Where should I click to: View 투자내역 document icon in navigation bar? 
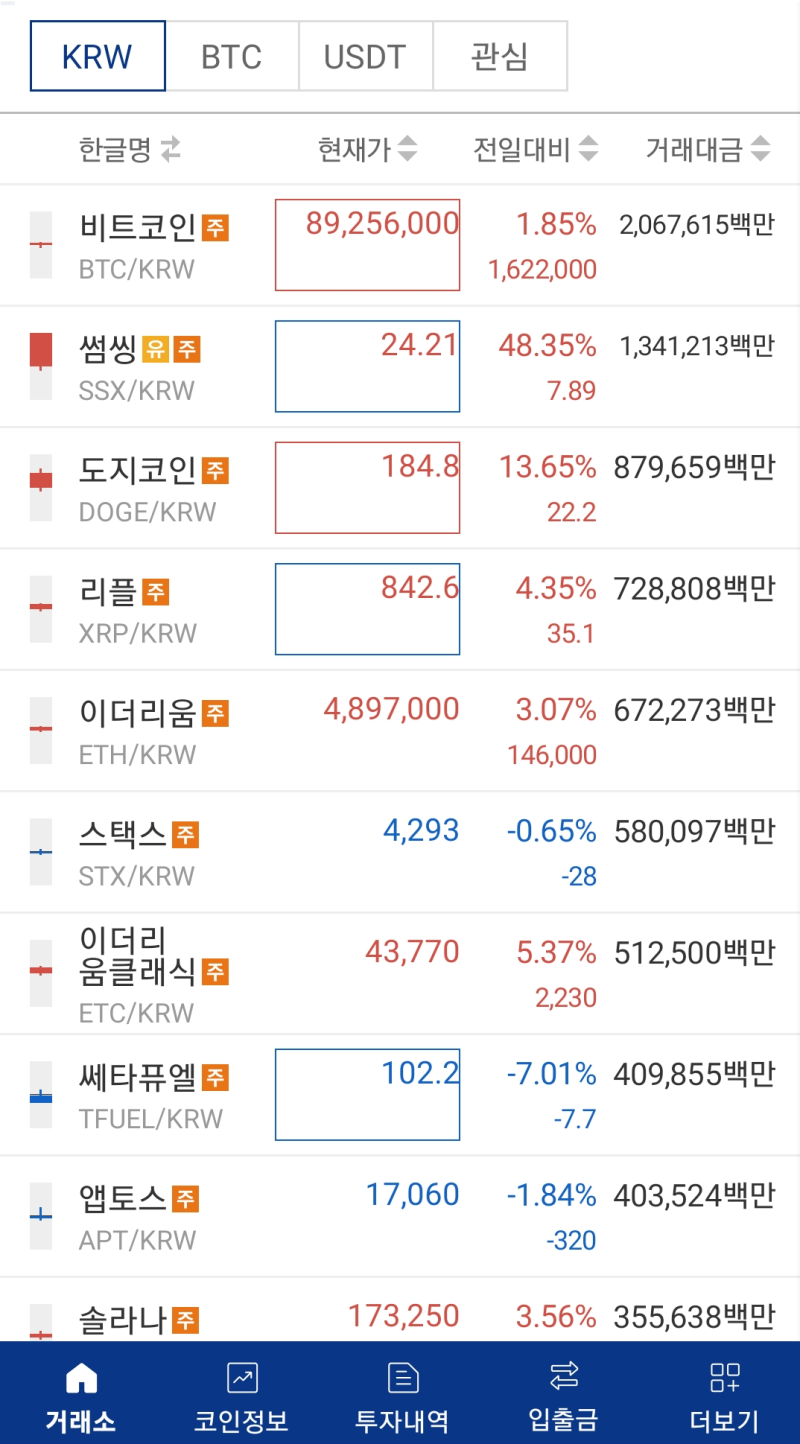[402, 1392]
